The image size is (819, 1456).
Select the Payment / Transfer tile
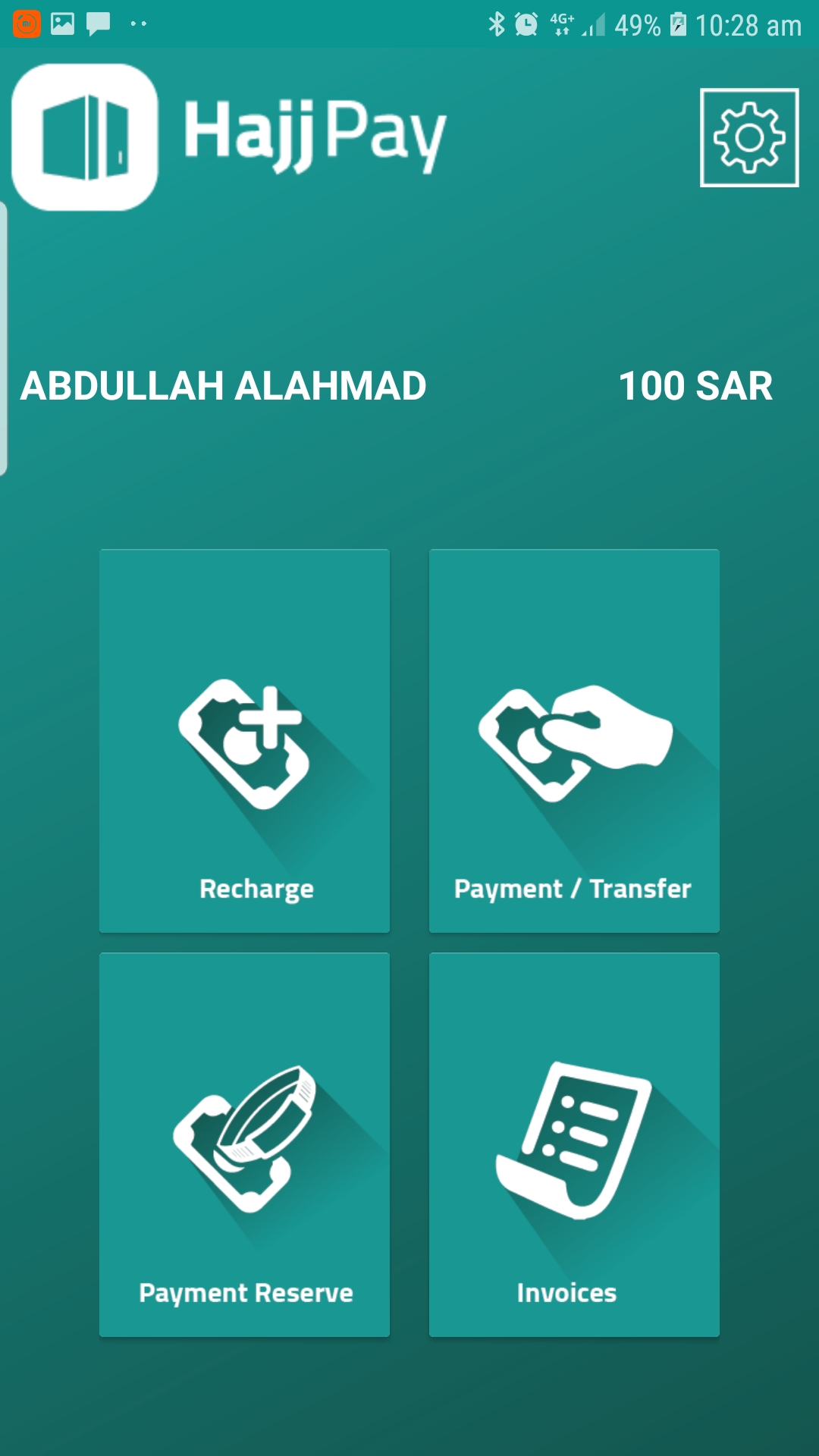[574, 741]
